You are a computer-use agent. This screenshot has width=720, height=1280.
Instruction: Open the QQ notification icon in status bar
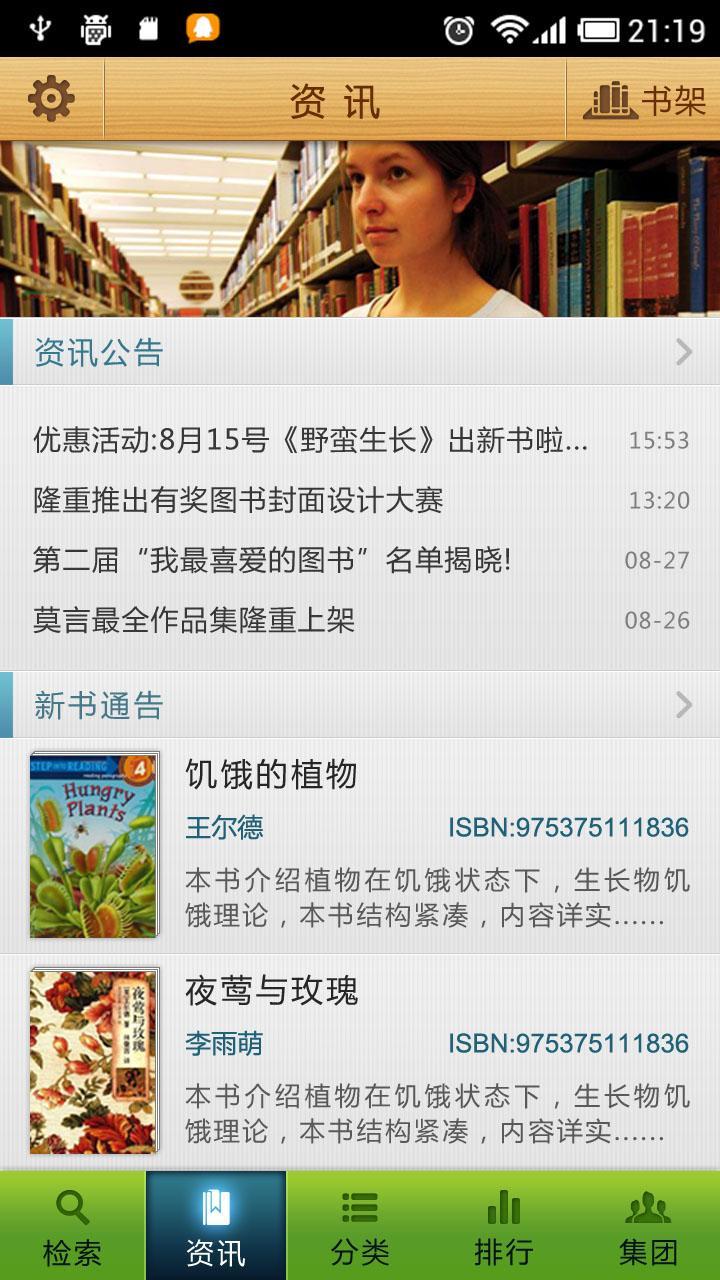point(198,27)
